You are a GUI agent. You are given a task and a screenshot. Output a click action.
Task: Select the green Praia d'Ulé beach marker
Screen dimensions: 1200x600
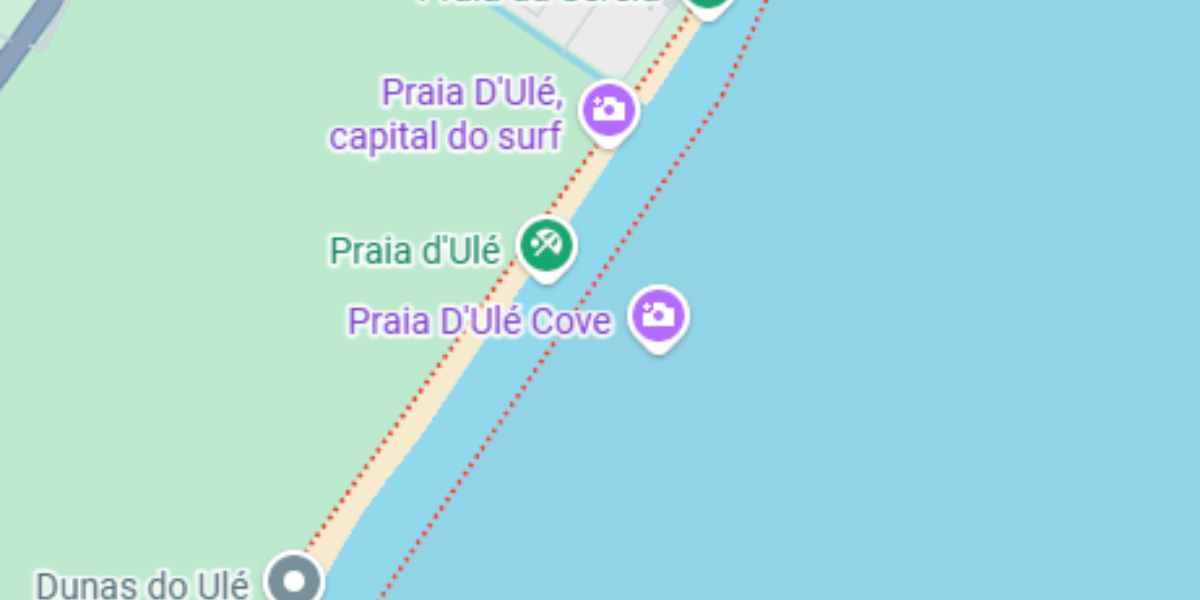tap(546, 243)
